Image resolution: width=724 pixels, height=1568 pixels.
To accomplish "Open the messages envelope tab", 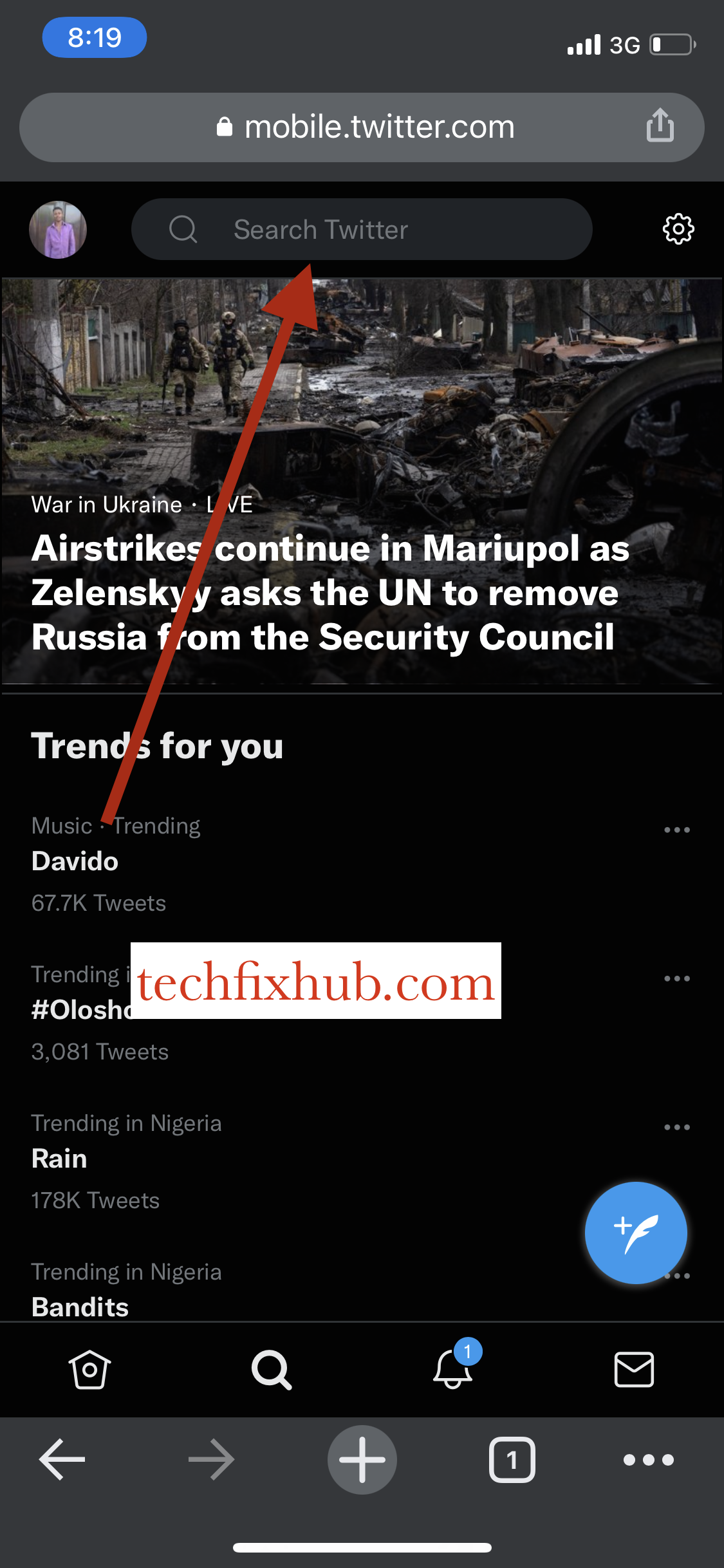I will [x=634, y=1369].
